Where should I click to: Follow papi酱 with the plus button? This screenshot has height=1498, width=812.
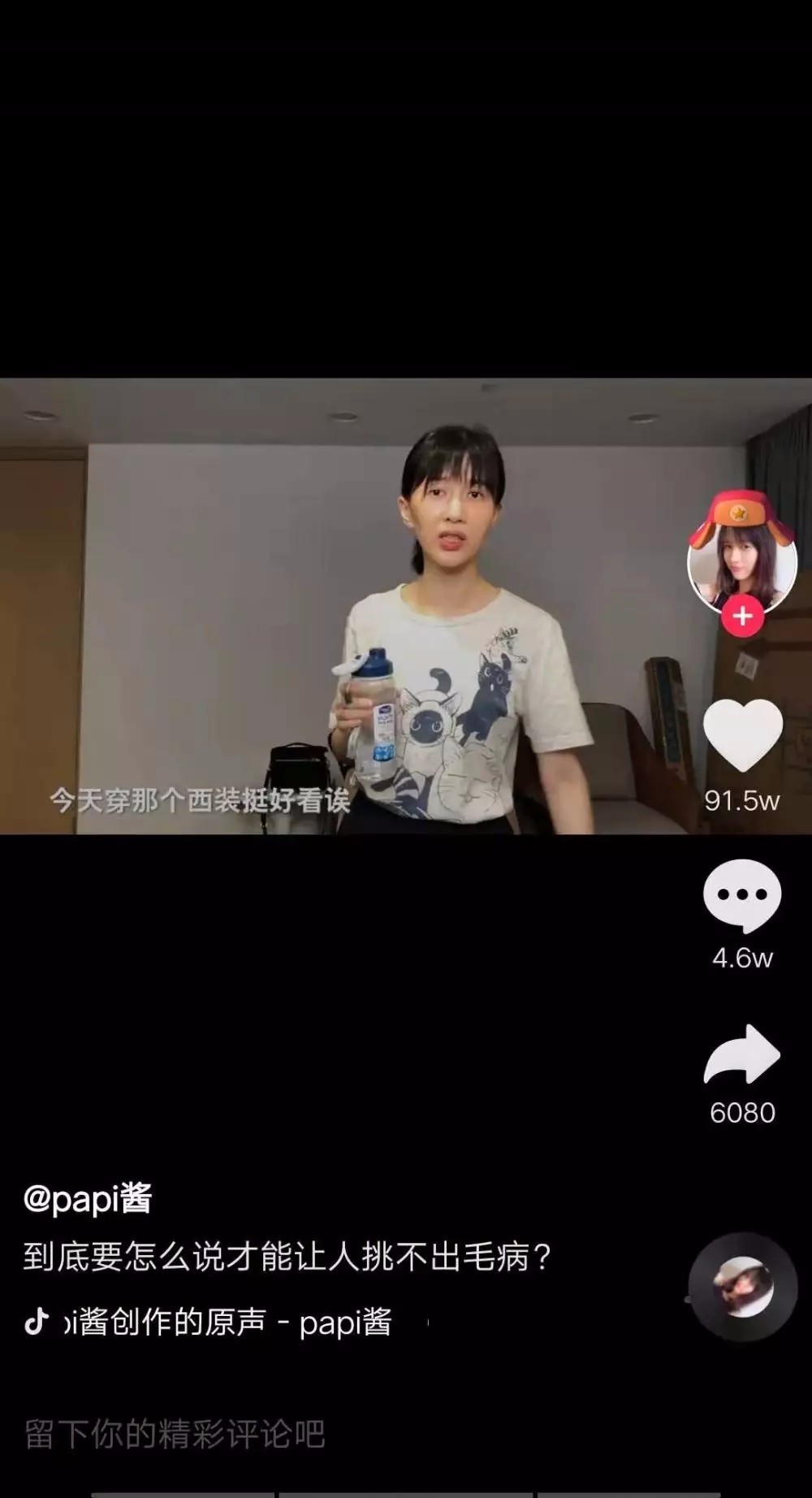point(742,617)
